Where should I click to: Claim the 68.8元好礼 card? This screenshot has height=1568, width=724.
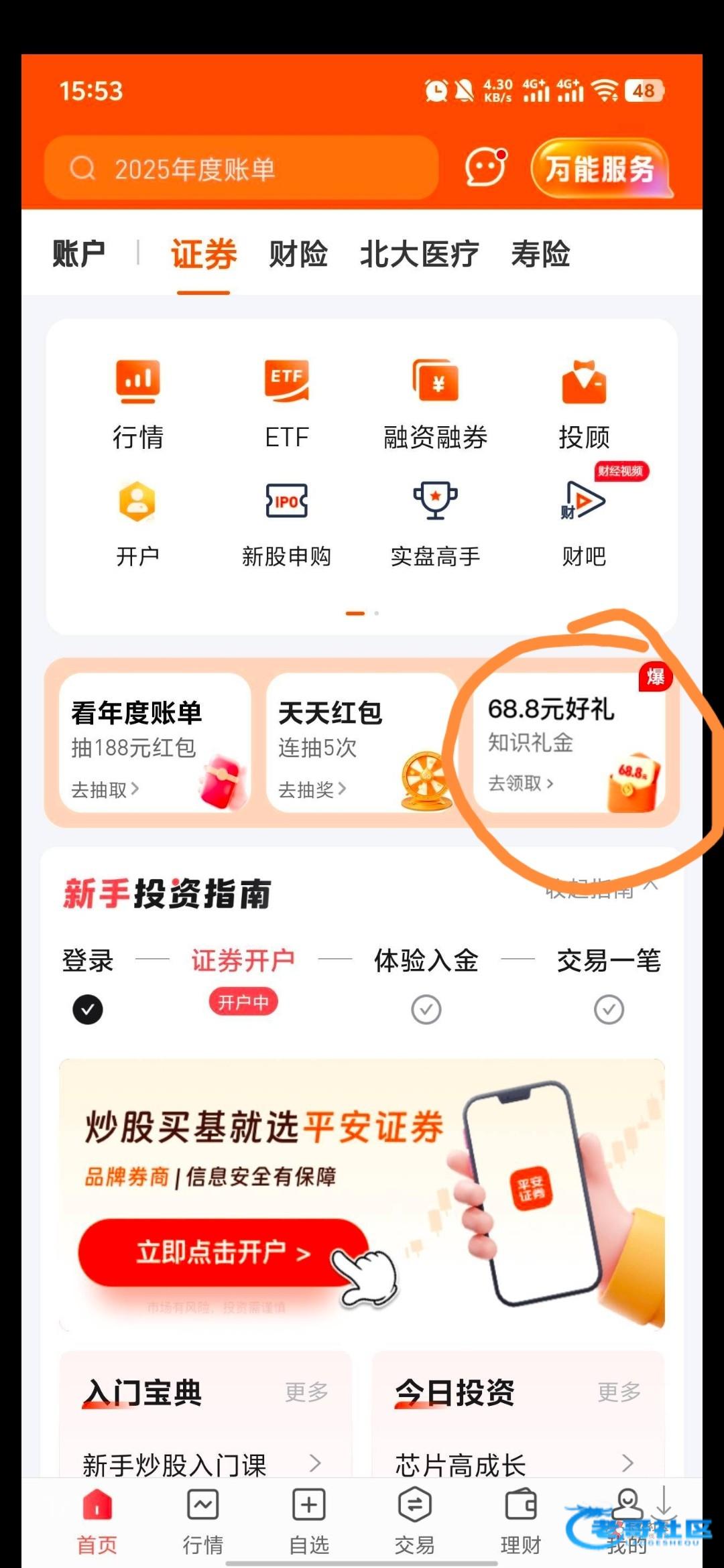click(568, 744)
